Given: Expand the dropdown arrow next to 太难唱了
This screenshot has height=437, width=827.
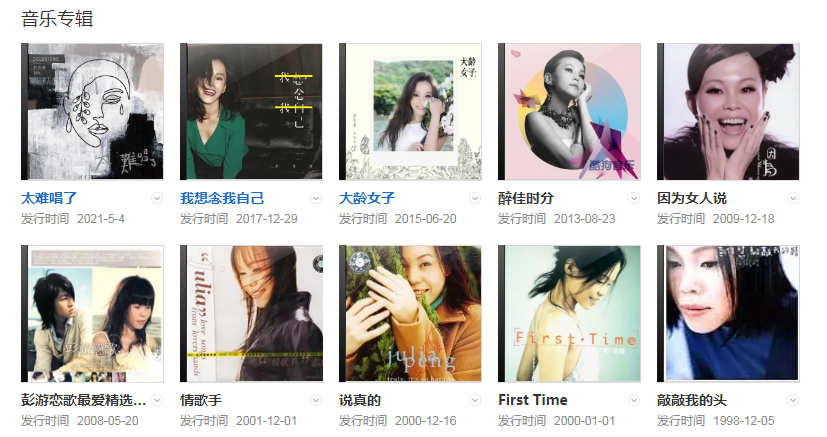Looking at the screenshot, I should pos(157,198).
